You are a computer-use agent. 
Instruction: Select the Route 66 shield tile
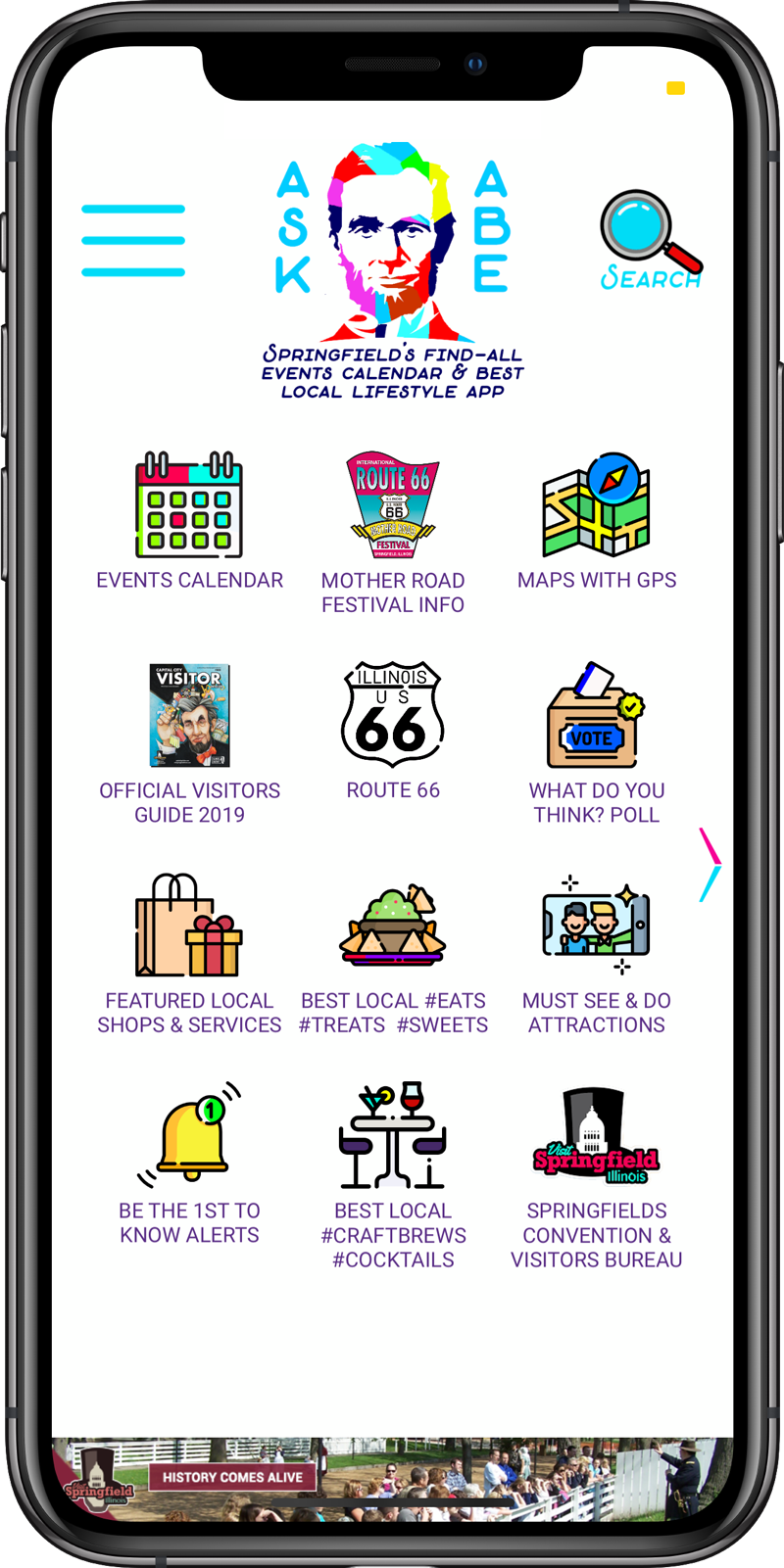pyautogui.click(x=393, y=732)
